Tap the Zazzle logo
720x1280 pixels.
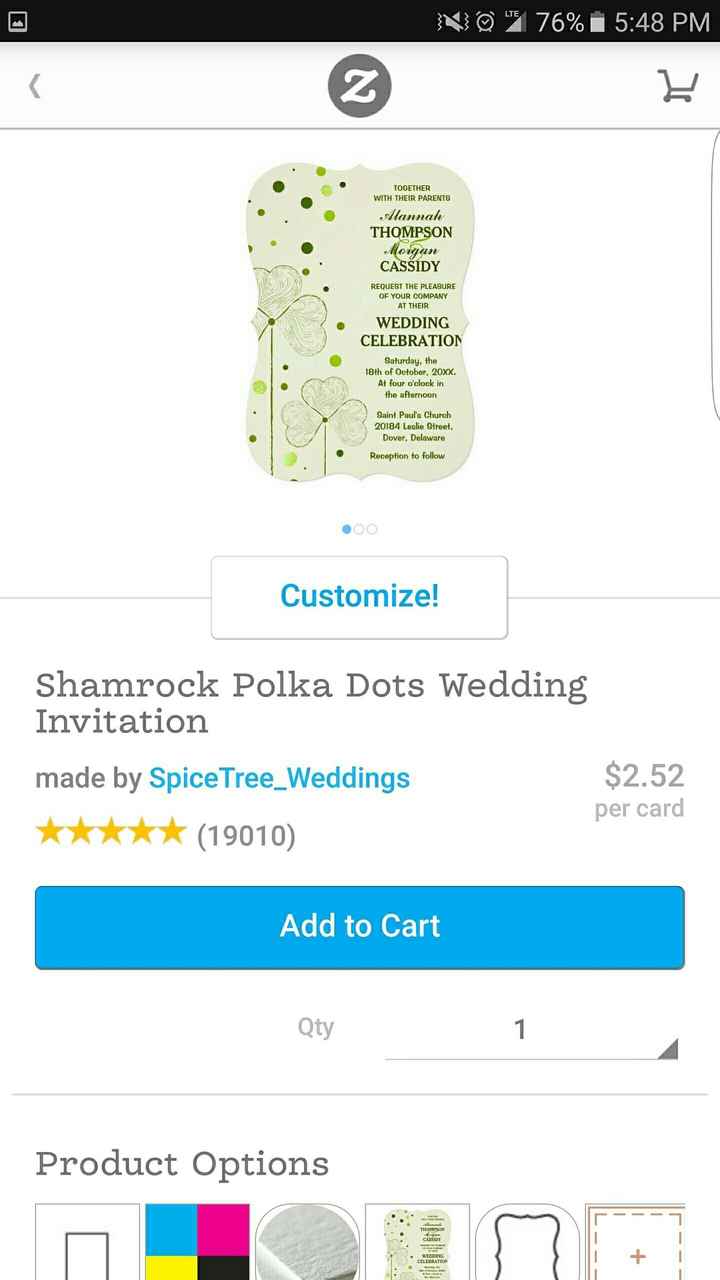359,84
